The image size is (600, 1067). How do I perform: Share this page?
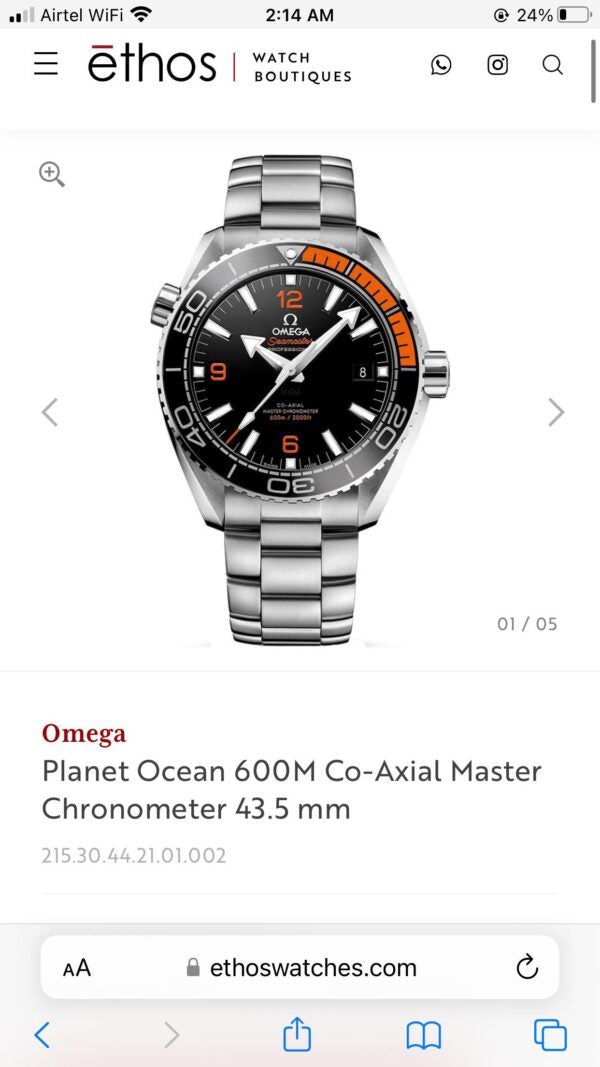click(x=297, y=1034)
